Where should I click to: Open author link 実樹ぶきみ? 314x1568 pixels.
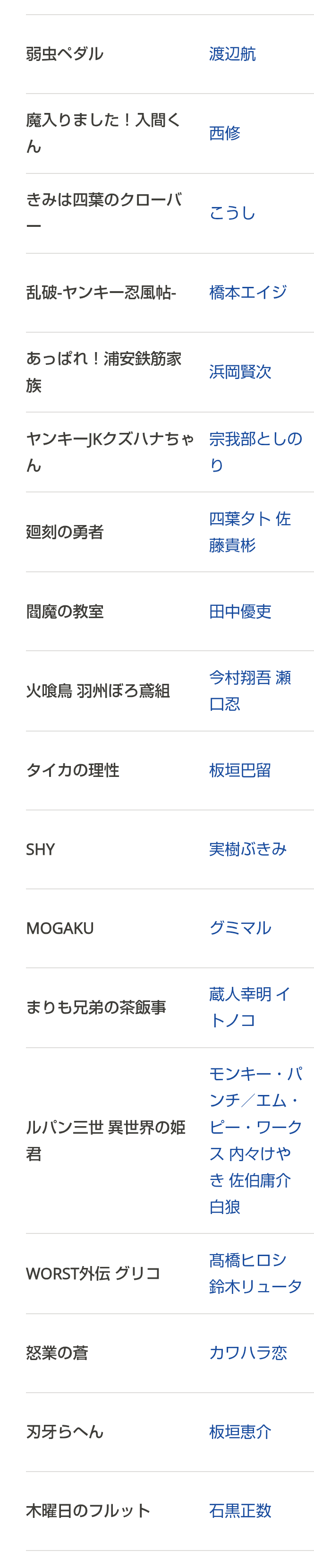tap(248, 849)
